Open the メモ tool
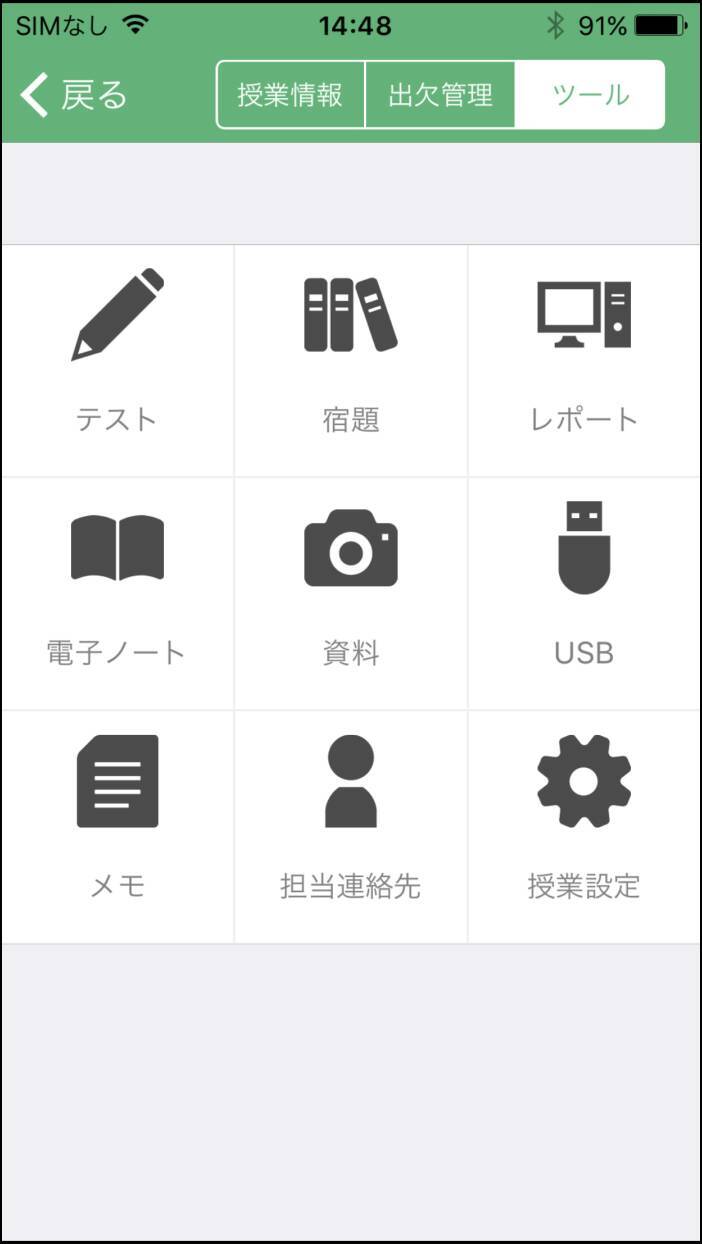The width and height of the screenshot is (702, 1244). [118, 826]
